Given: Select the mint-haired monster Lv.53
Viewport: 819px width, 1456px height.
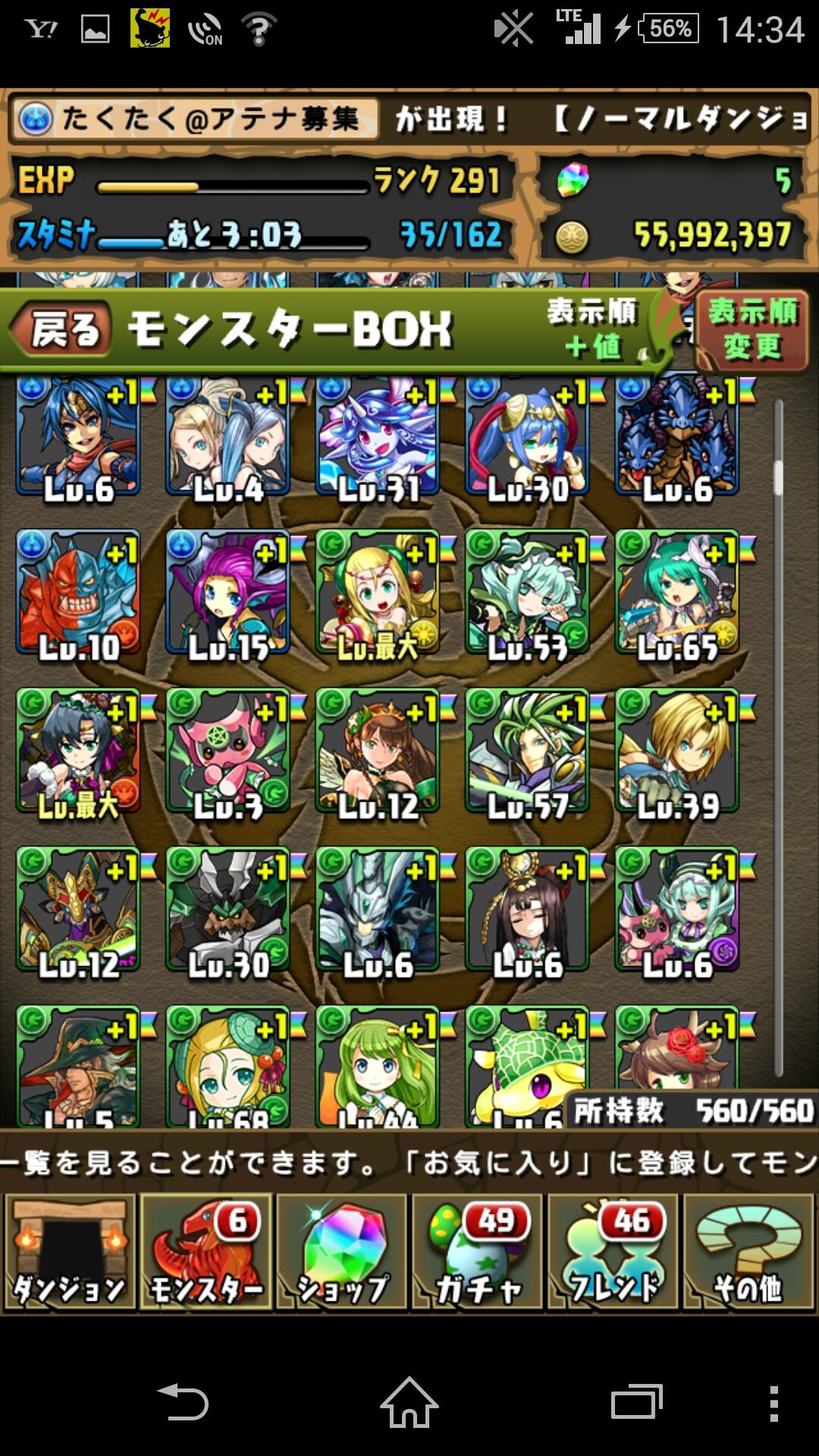Looking at the screenshot, I should (x=528, y=593).
